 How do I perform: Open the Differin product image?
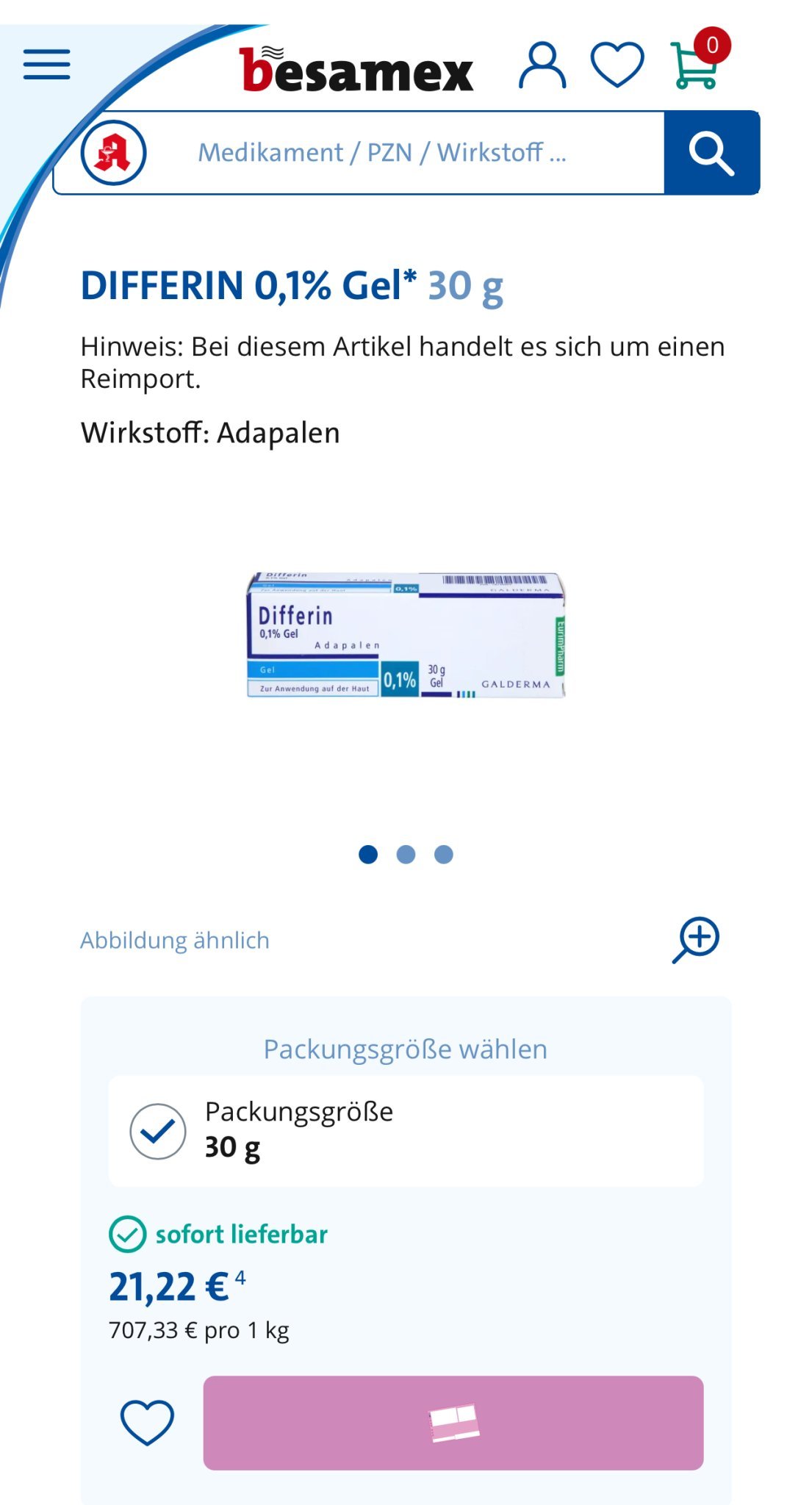pos(406,636)
